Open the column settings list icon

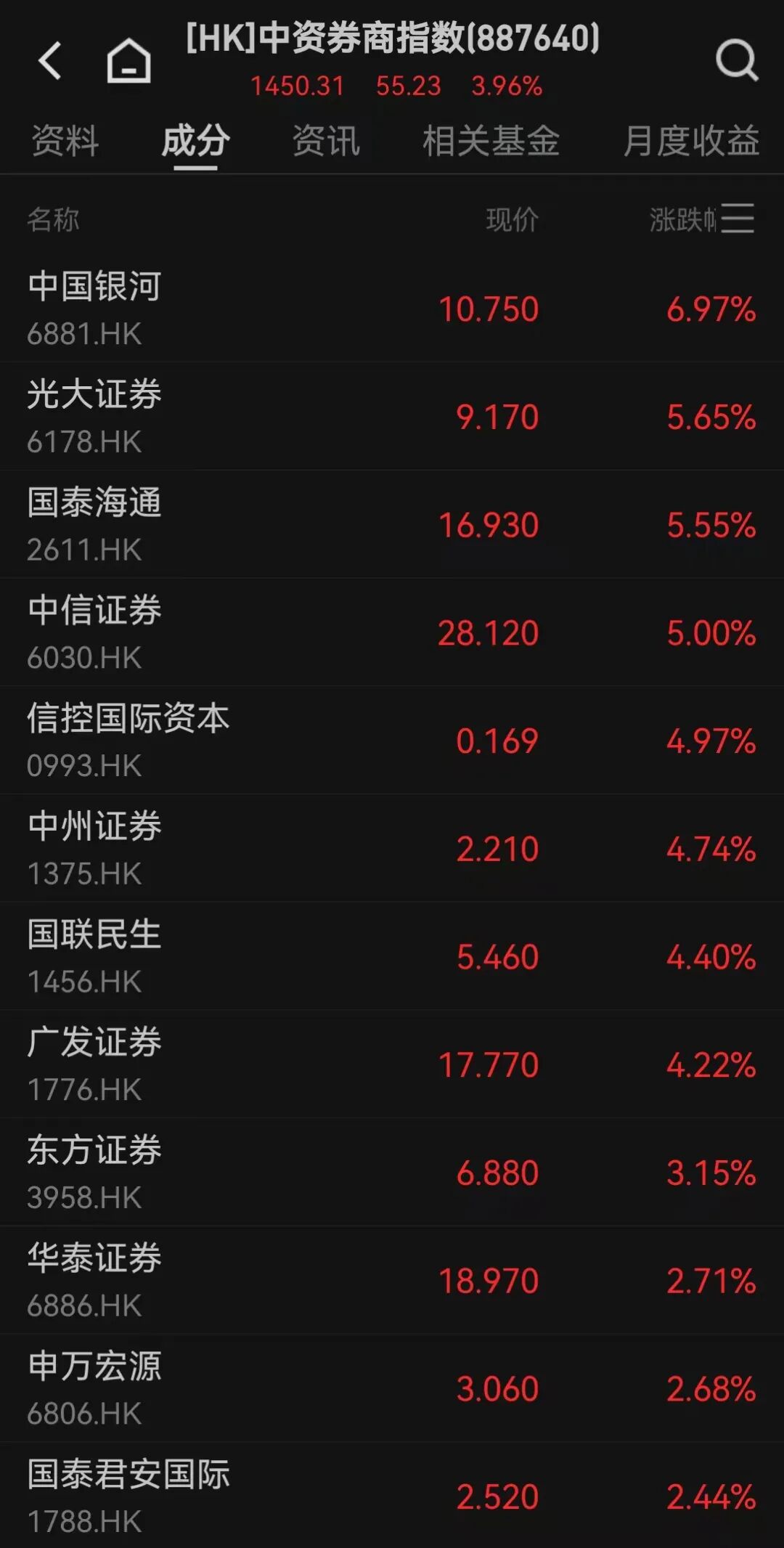(x=738, y=219)
